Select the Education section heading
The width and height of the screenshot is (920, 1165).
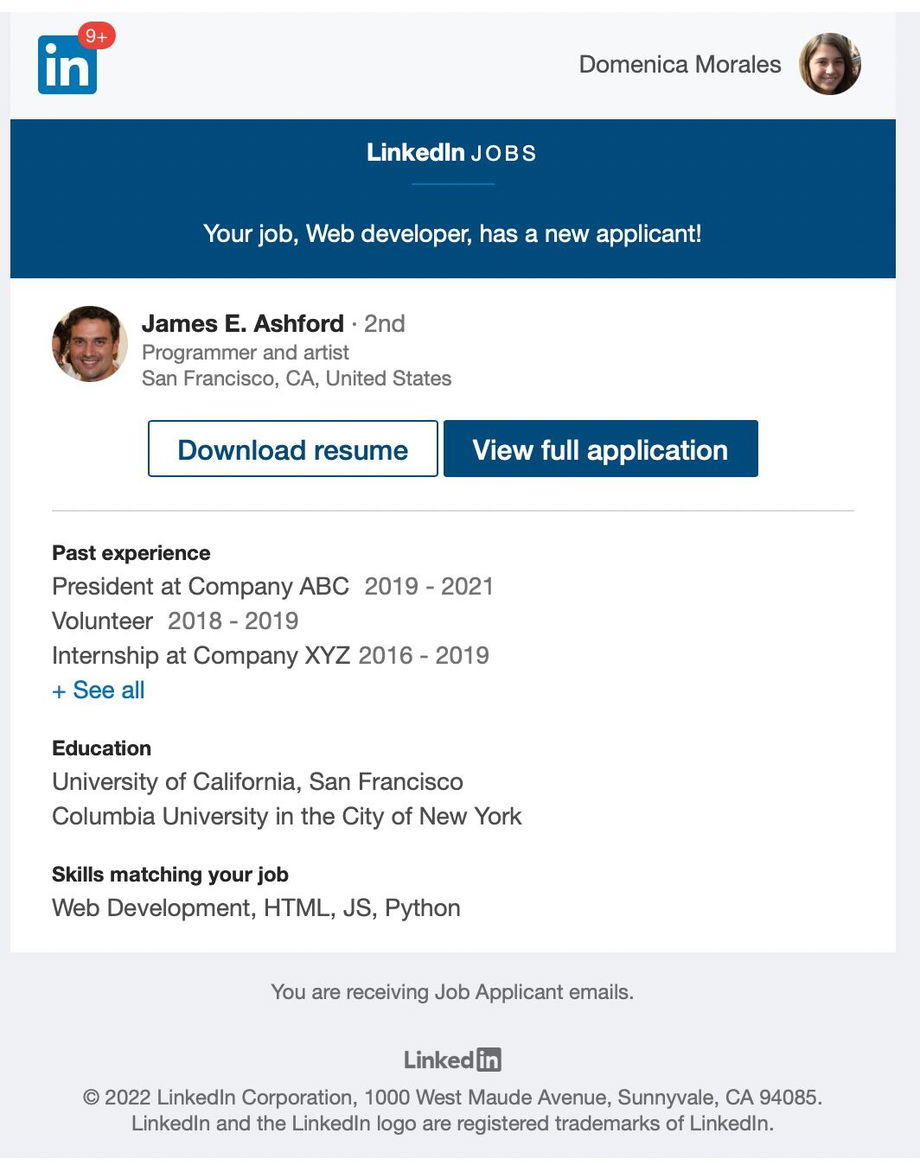tap(101, 748)
